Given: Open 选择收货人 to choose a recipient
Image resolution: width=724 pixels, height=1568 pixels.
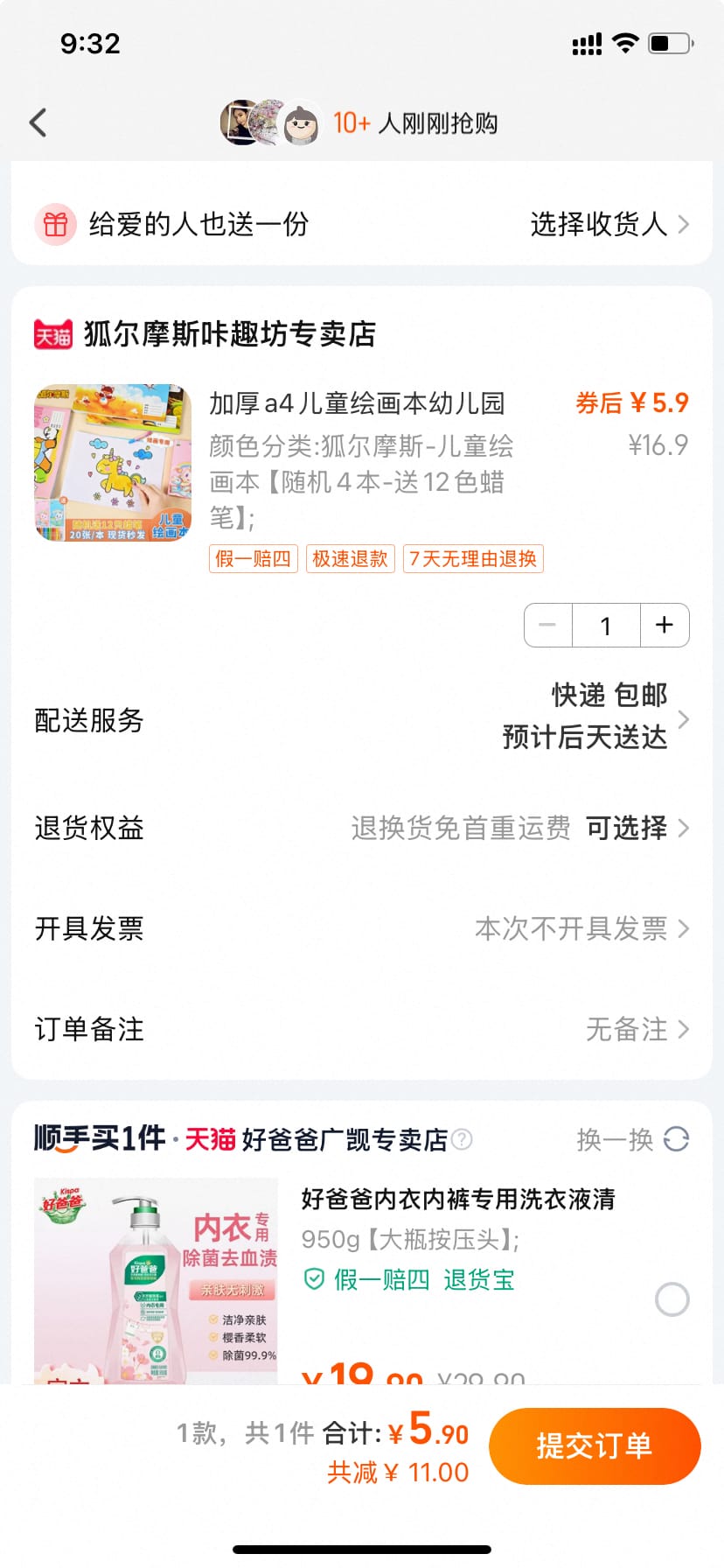Looking at the screenshot, I should pyautogui.click(x=609, y=224).
